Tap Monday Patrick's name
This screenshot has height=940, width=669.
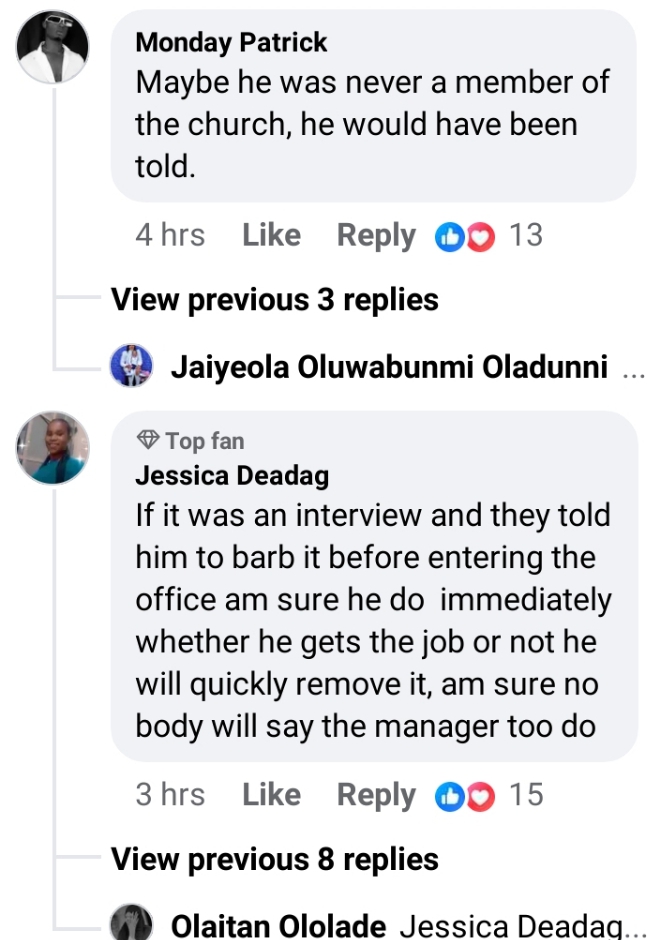(231, 42)
